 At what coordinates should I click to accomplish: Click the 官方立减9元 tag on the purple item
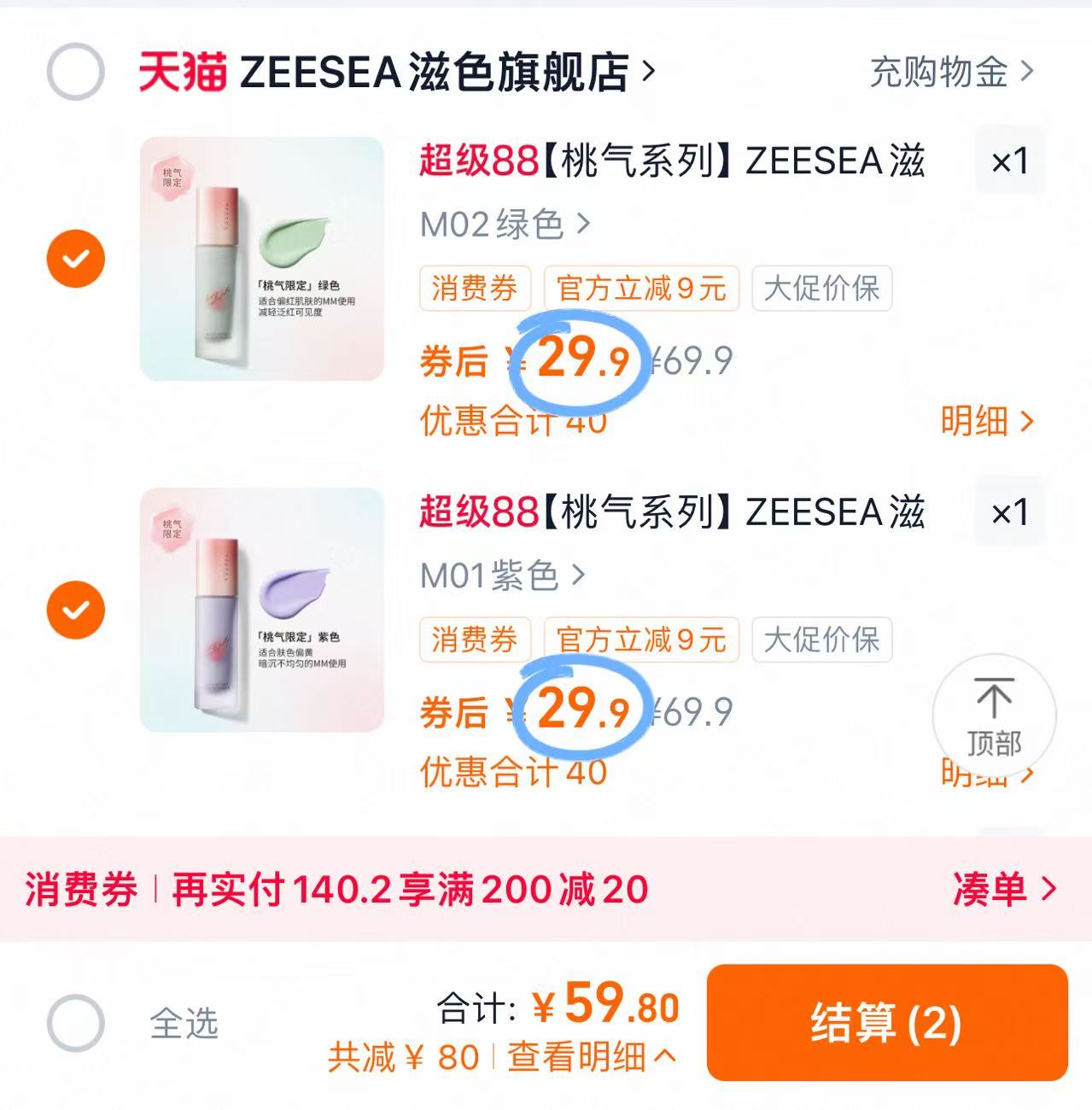(641, 639)
